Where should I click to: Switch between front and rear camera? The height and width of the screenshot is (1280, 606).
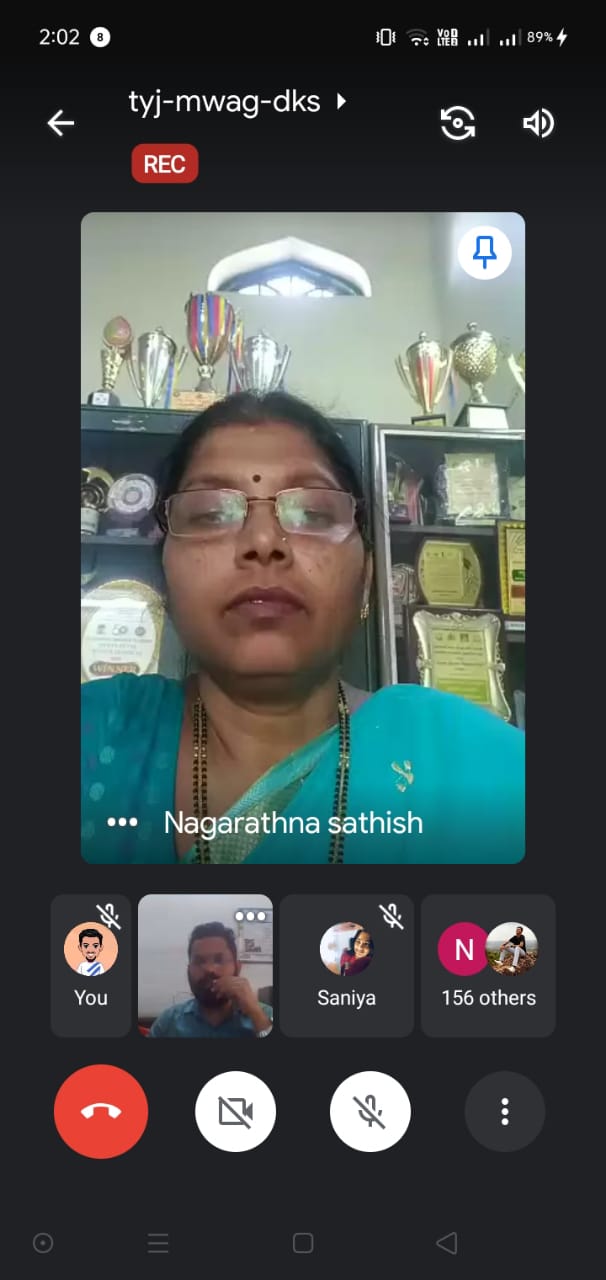[x=458, y=123]
